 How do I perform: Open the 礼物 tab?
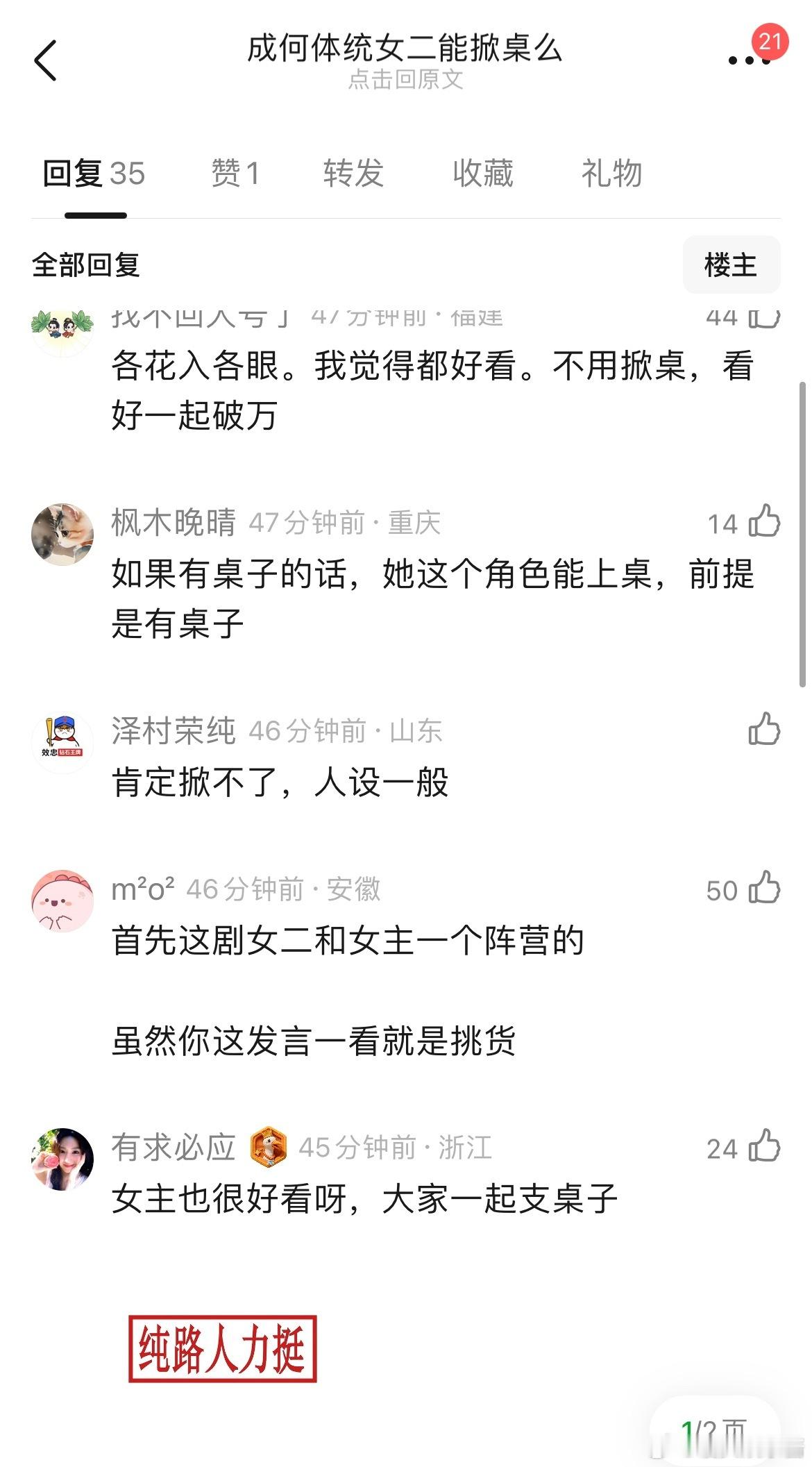tap(614, 175)
